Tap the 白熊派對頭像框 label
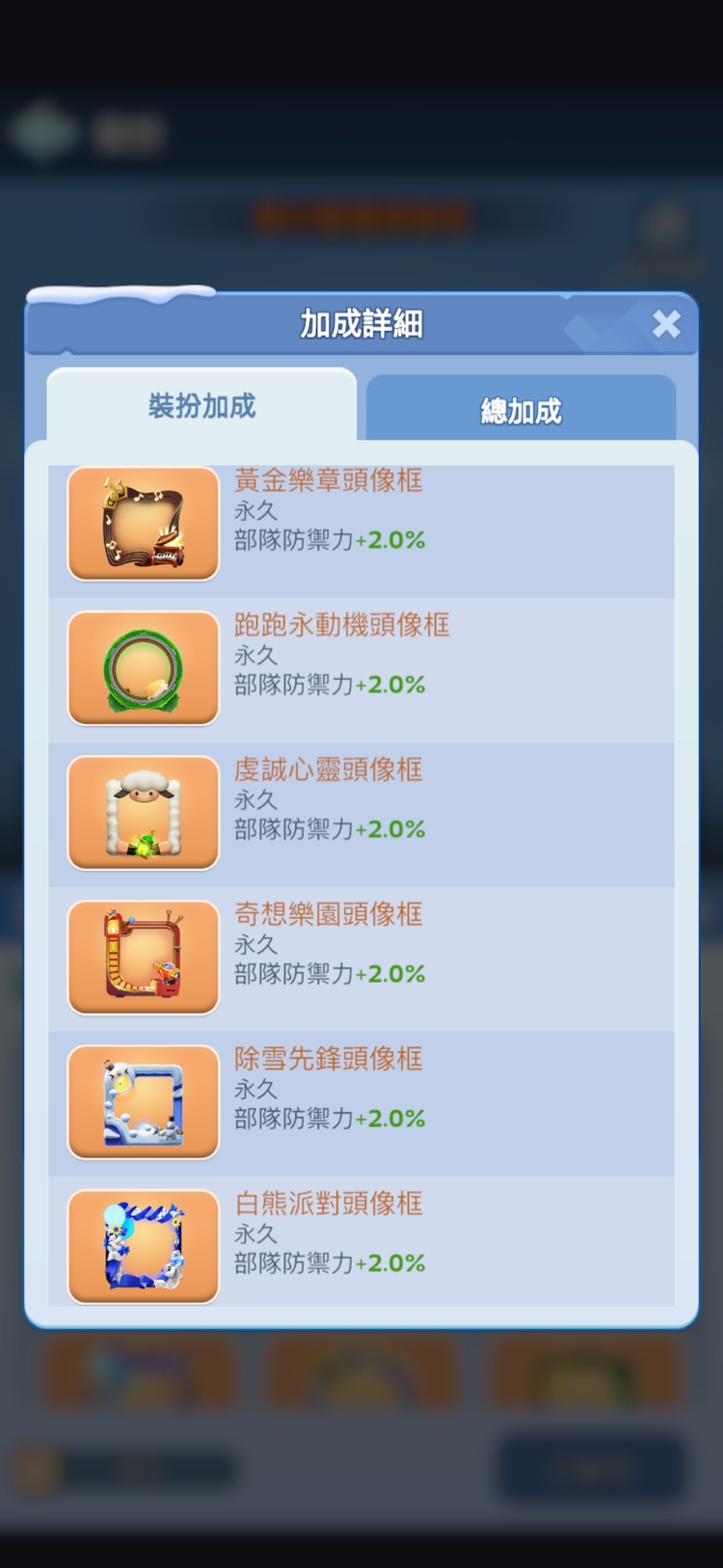Screen dimensions: 723x1568 pyautogui.click(x=327, y=1203)
